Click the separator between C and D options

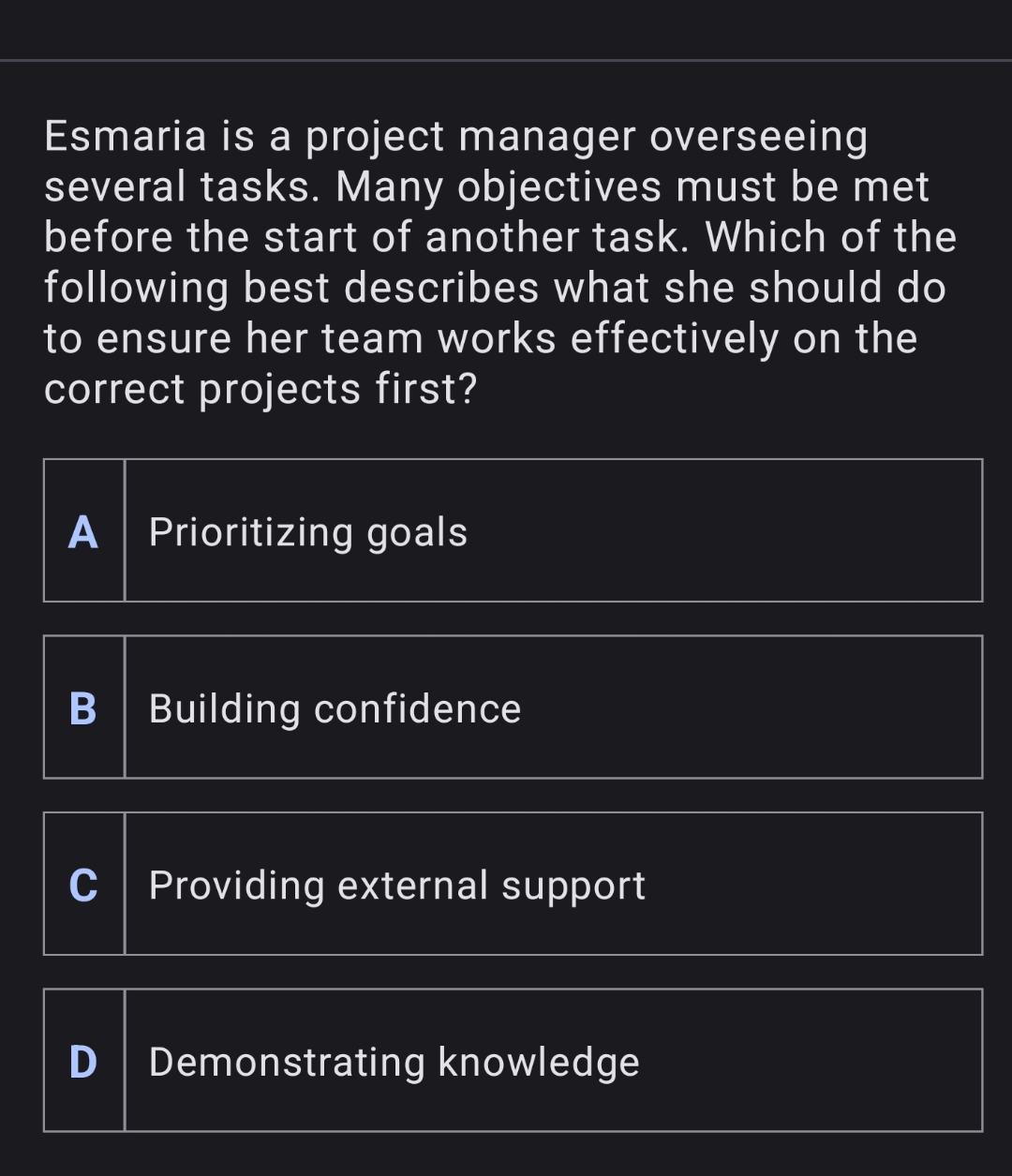pos(511,970)
